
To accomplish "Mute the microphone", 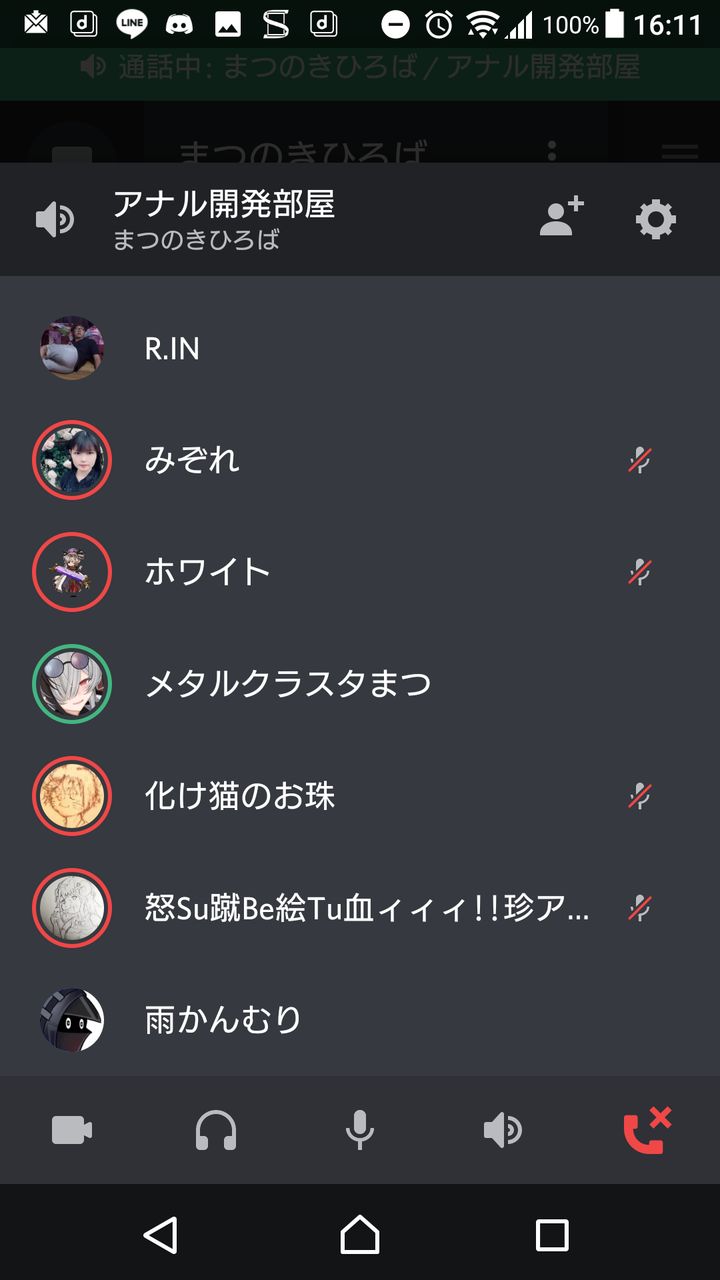I will (x=360, y=1131).
